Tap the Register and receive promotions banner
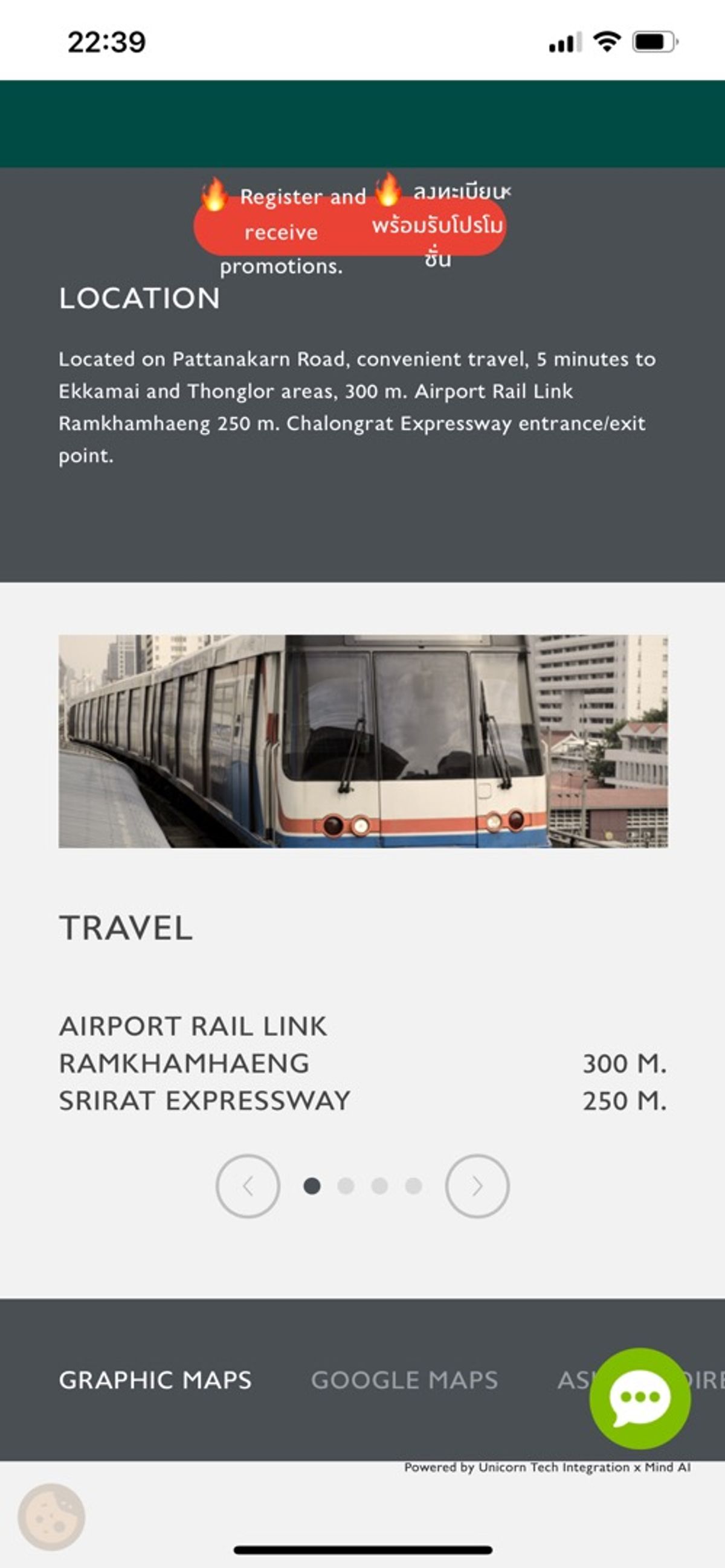The image size is (725, 1568). [x=349, y=226]
